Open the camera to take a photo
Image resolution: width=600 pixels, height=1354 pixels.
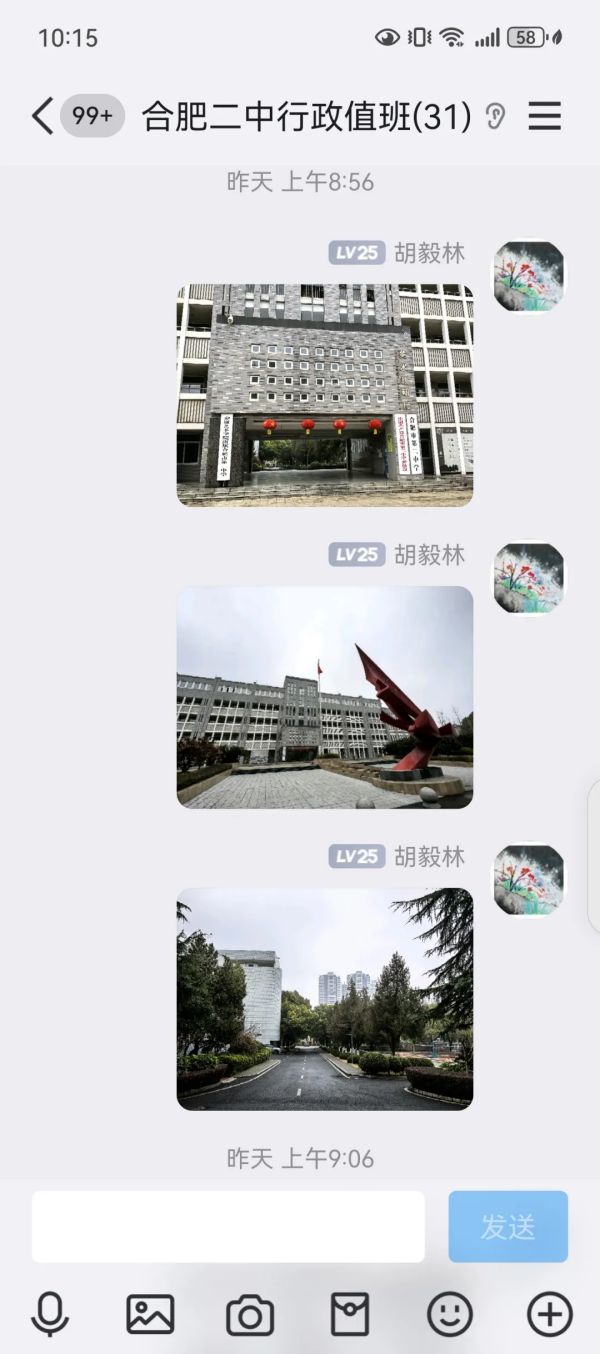pos(250,1315)
